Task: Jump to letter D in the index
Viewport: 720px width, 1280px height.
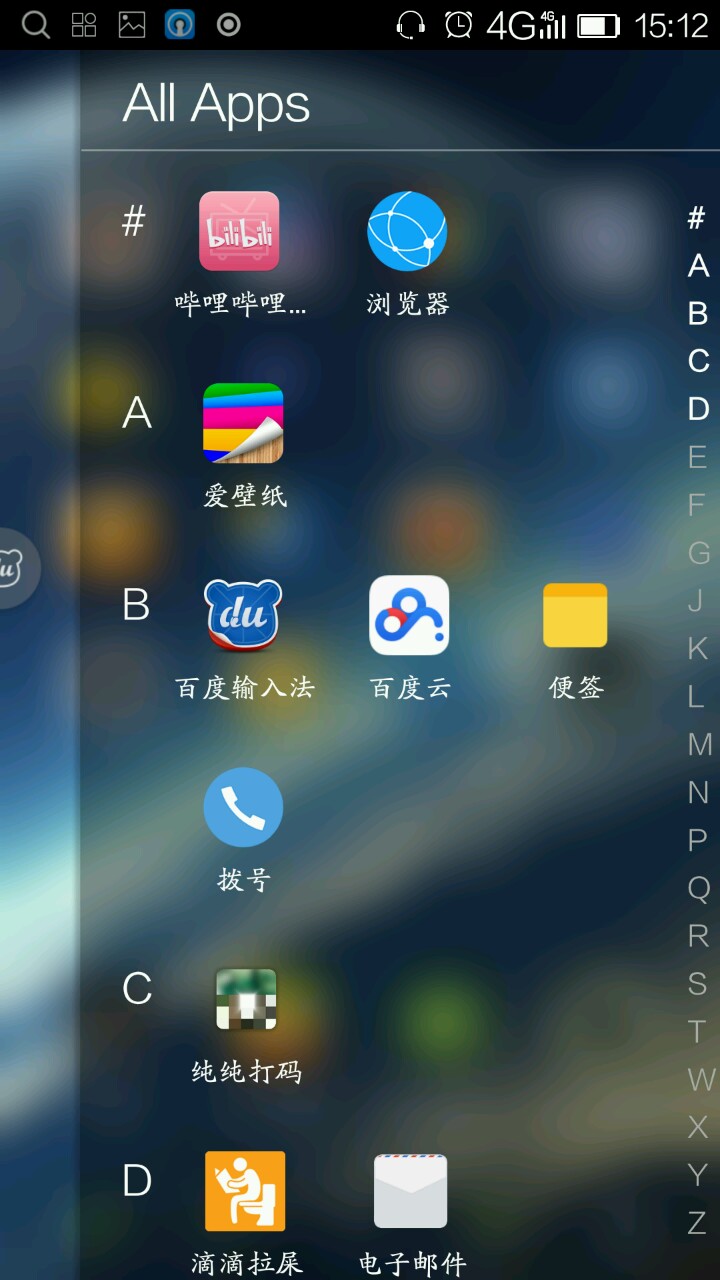Action: (698, 409)
